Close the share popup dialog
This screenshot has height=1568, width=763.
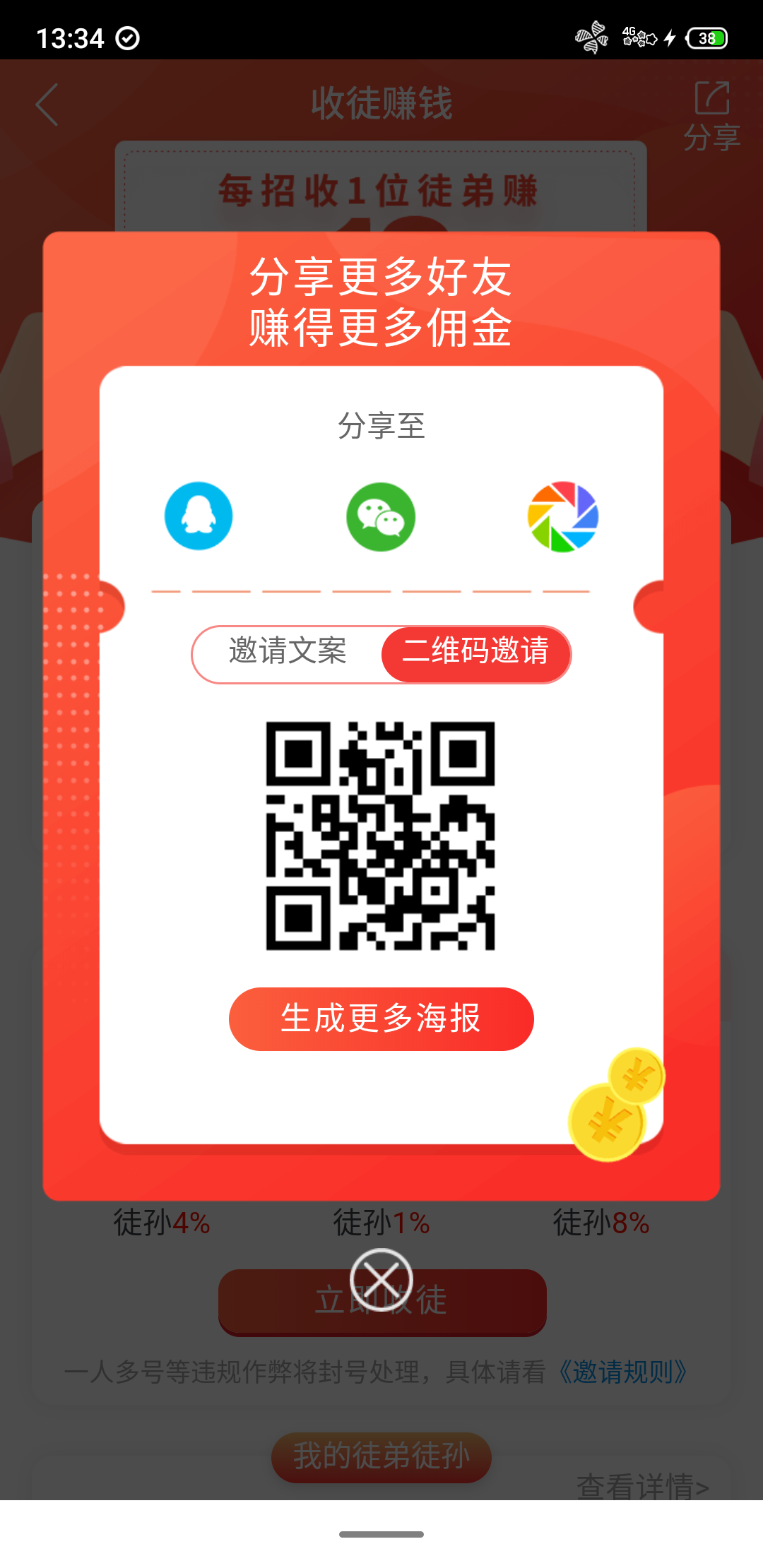coord(381,1280)
